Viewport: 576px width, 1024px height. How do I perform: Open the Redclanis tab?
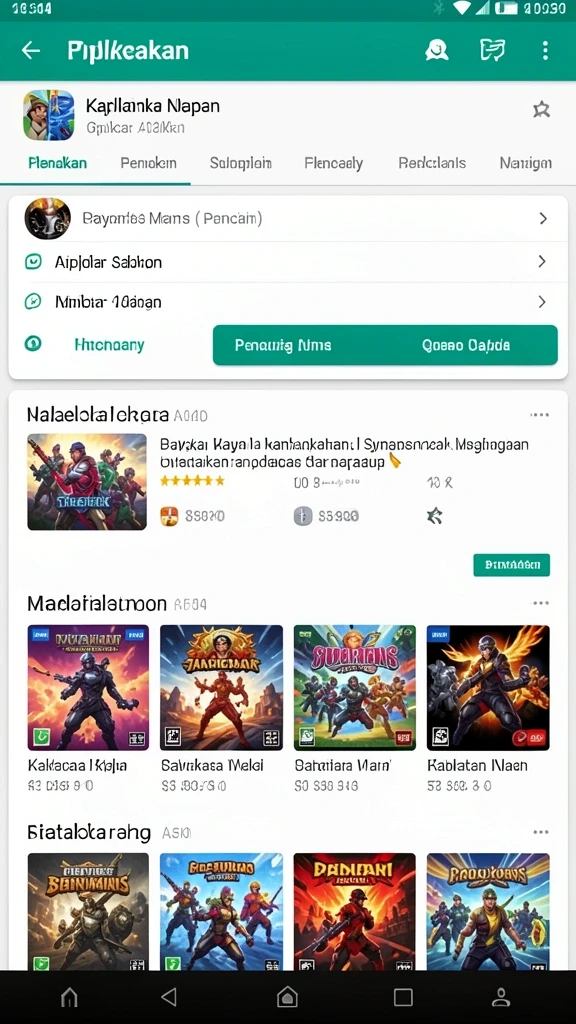click(x=432, y=163)
